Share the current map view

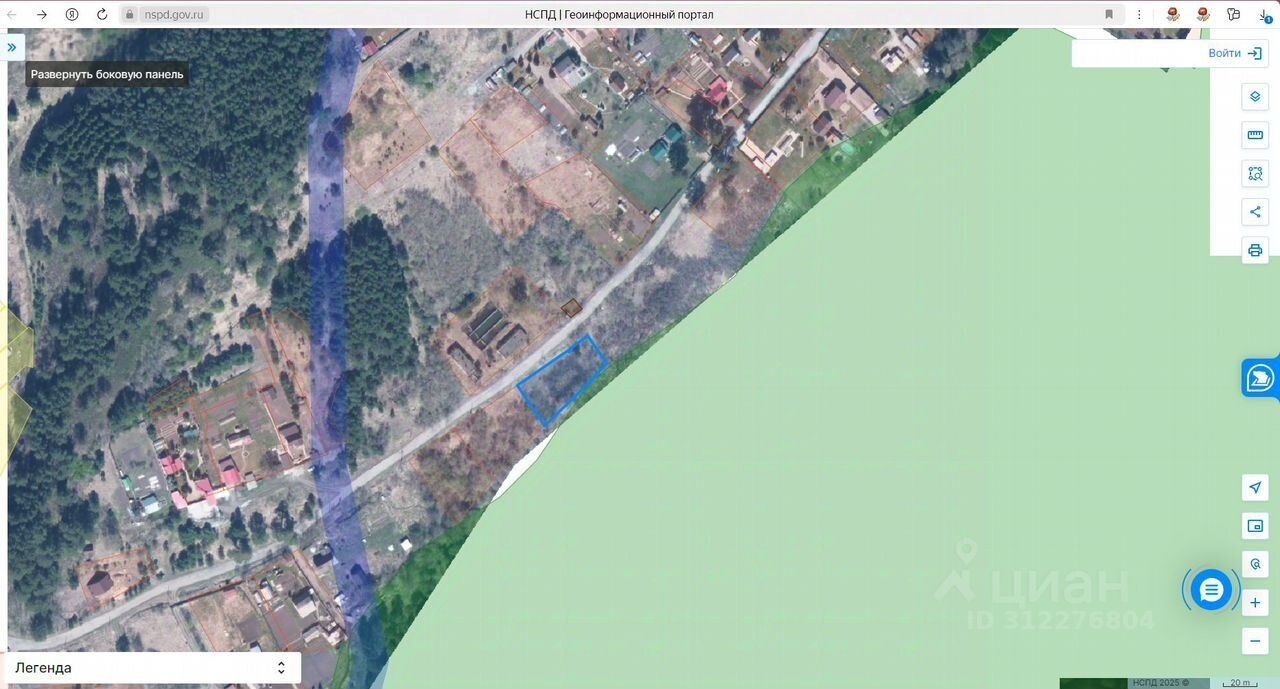[1255, 211]
